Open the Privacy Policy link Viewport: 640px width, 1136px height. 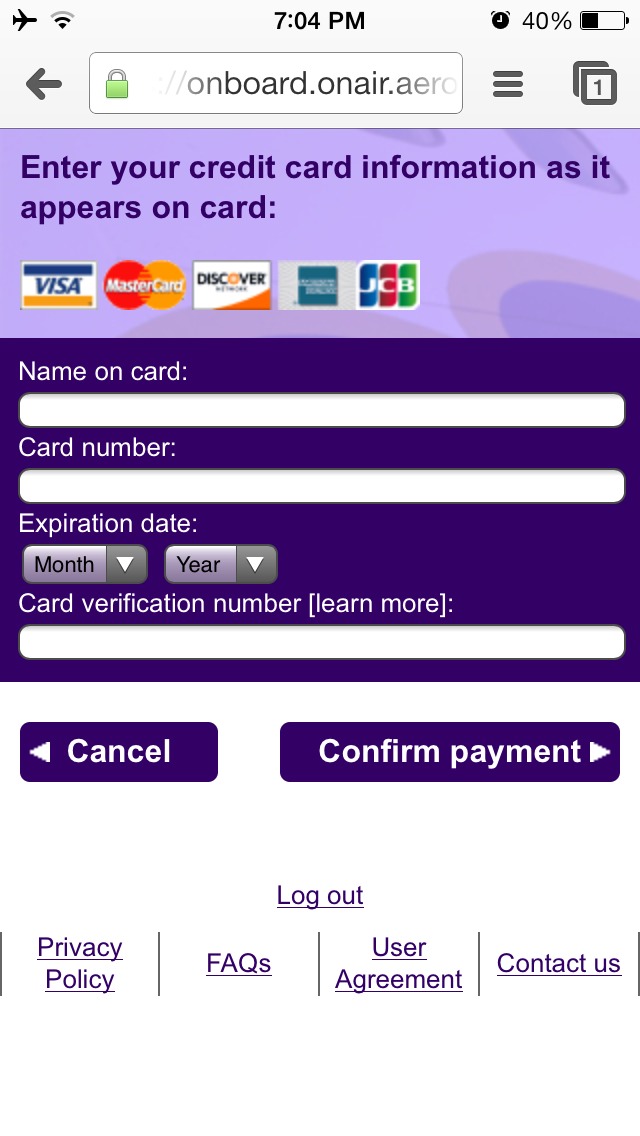click(x=80, y=964)
